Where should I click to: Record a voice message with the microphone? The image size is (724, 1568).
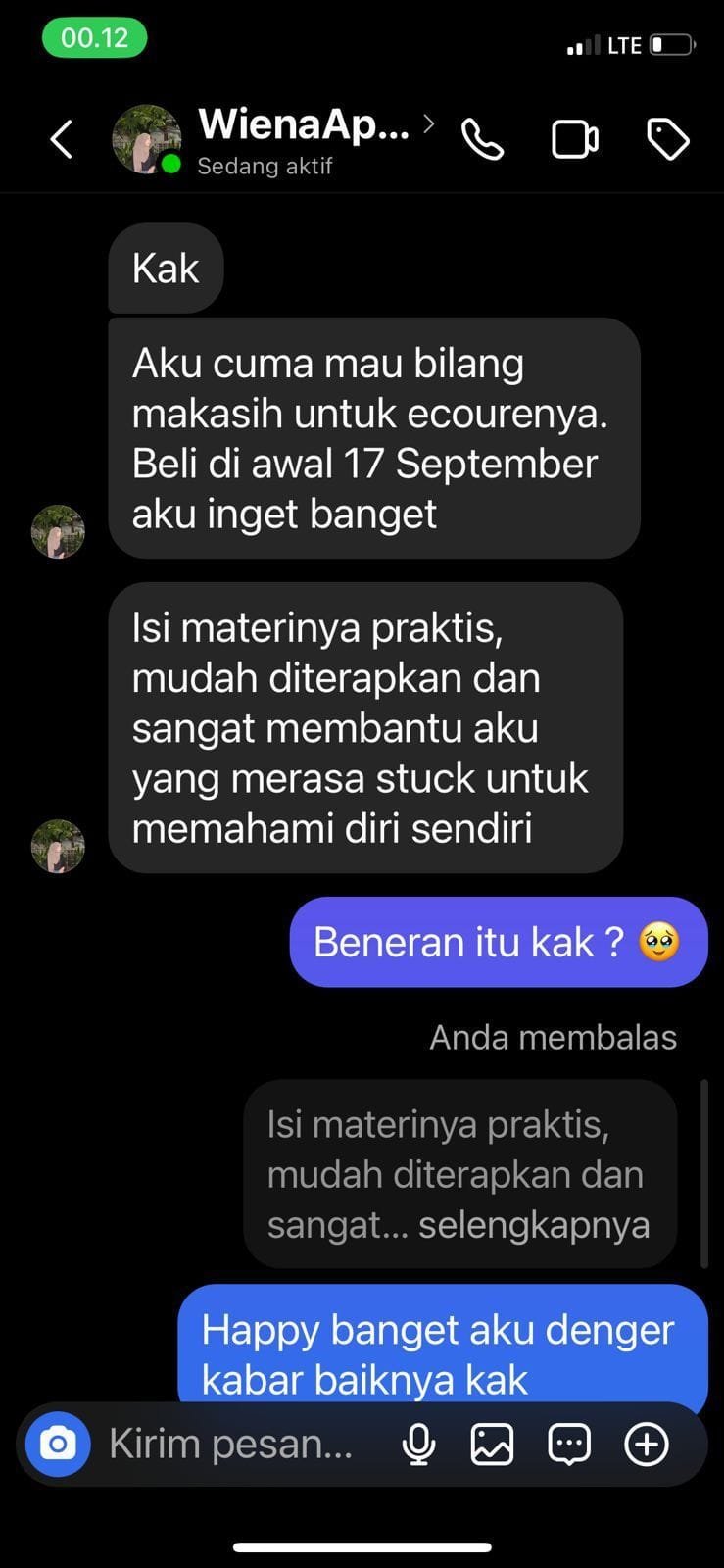pos(418,1444)
